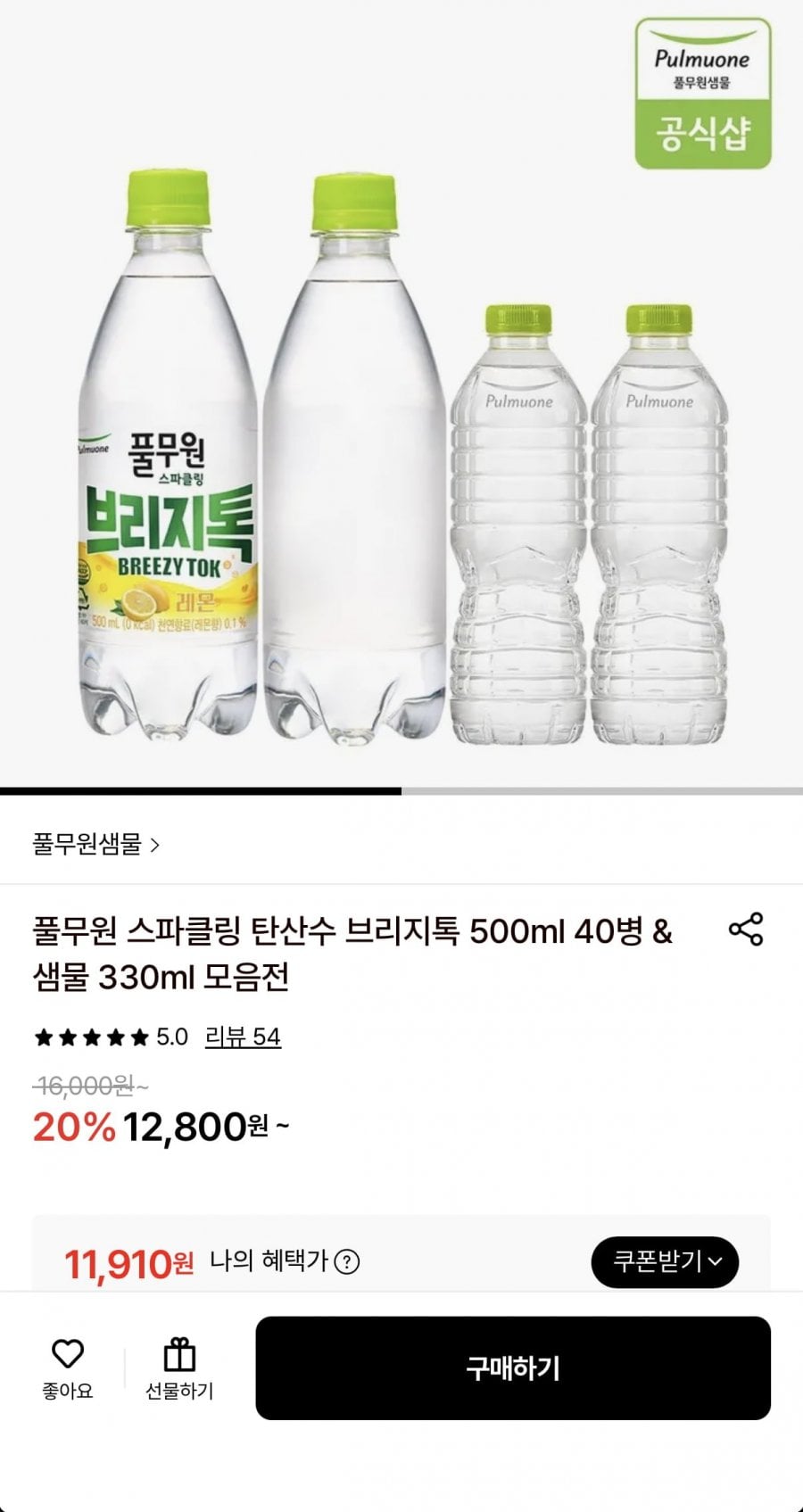803x1512 pixels.
Task: Send as a gift with 선물하기
Action: point(179,1367)
